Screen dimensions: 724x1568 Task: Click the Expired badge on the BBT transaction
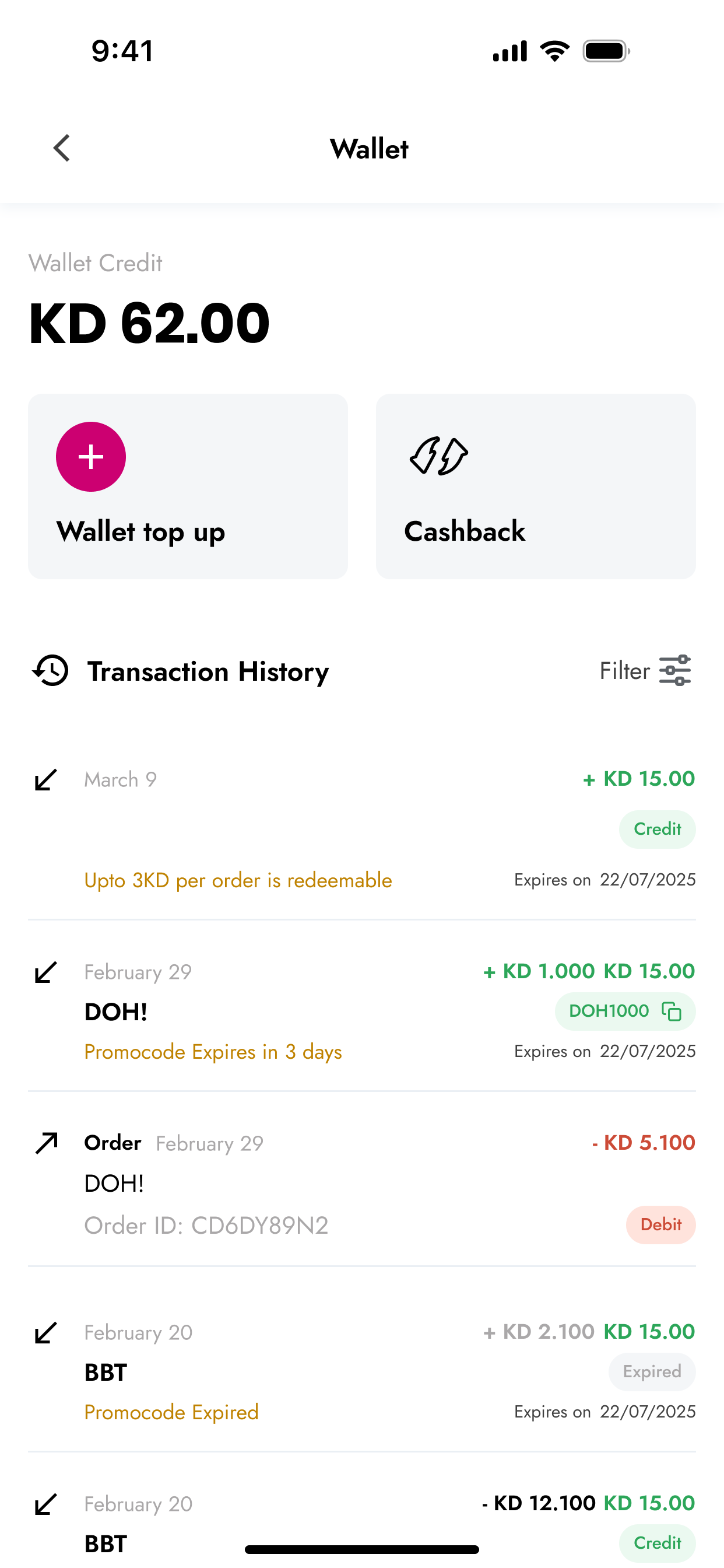[x=651, y=1371]
